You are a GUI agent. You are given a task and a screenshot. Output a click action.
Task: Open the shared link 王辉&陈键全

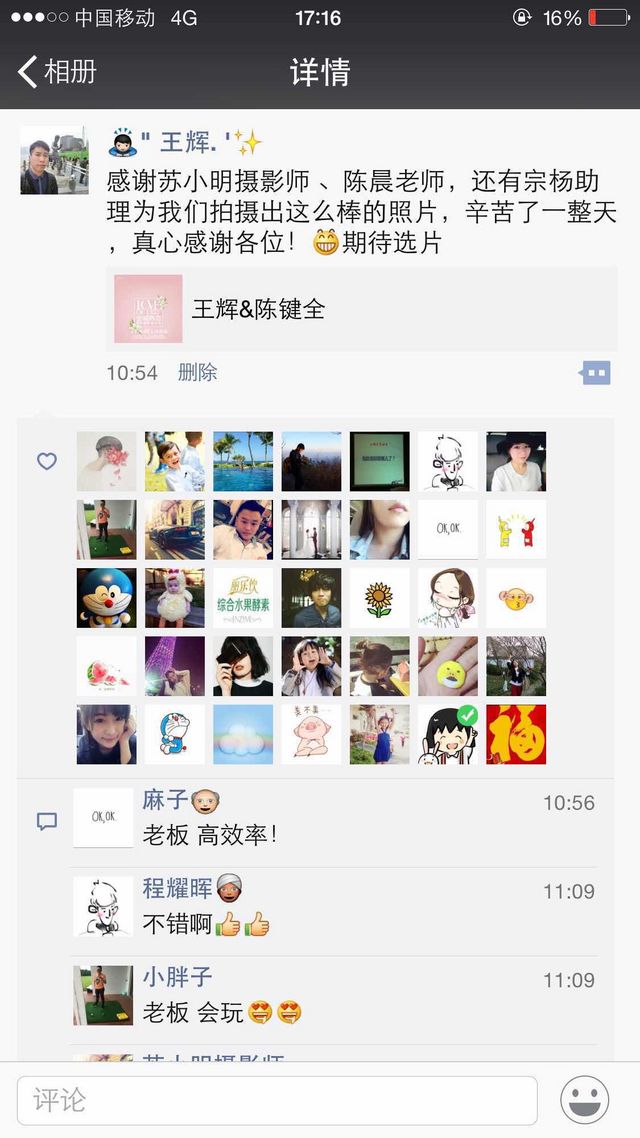[361, 309]
